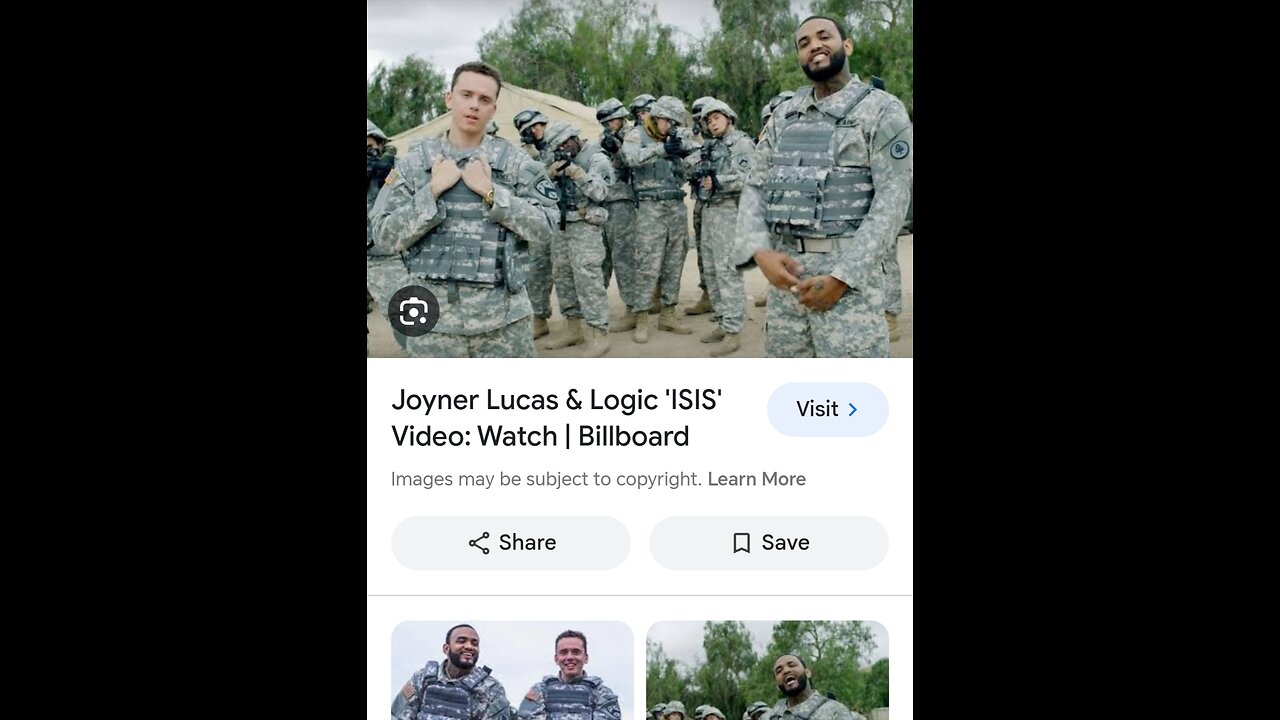1280x720 pixels.
Task: Open the article title link
Action: (x=556, y=418)
